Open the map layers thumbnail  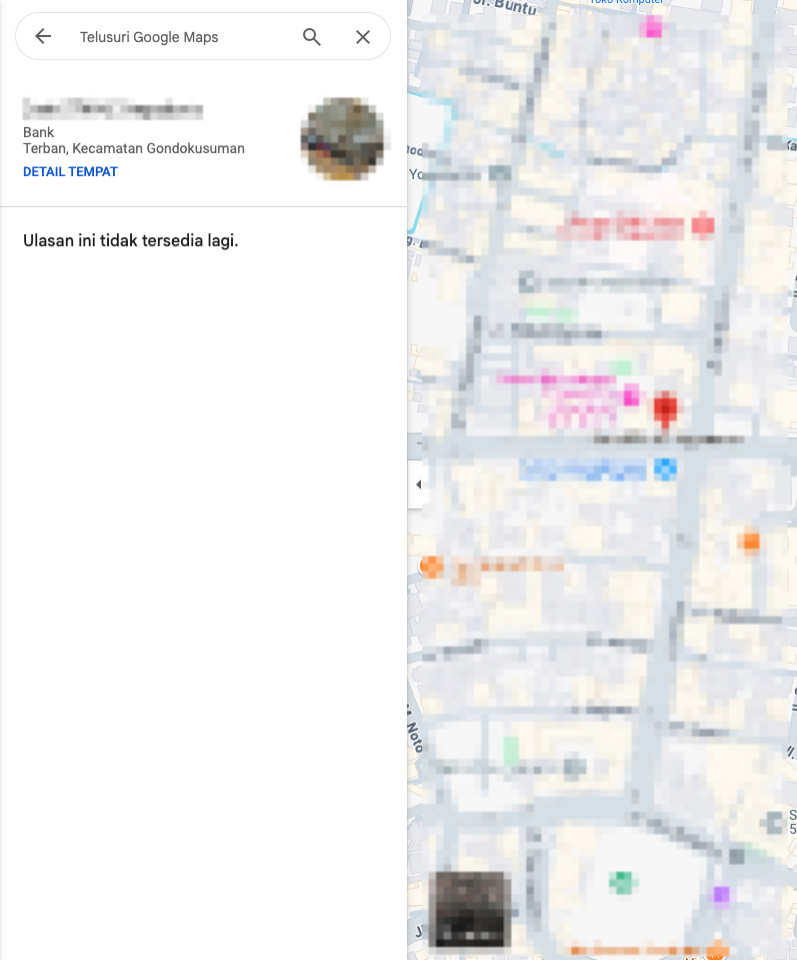click(470, 909)
